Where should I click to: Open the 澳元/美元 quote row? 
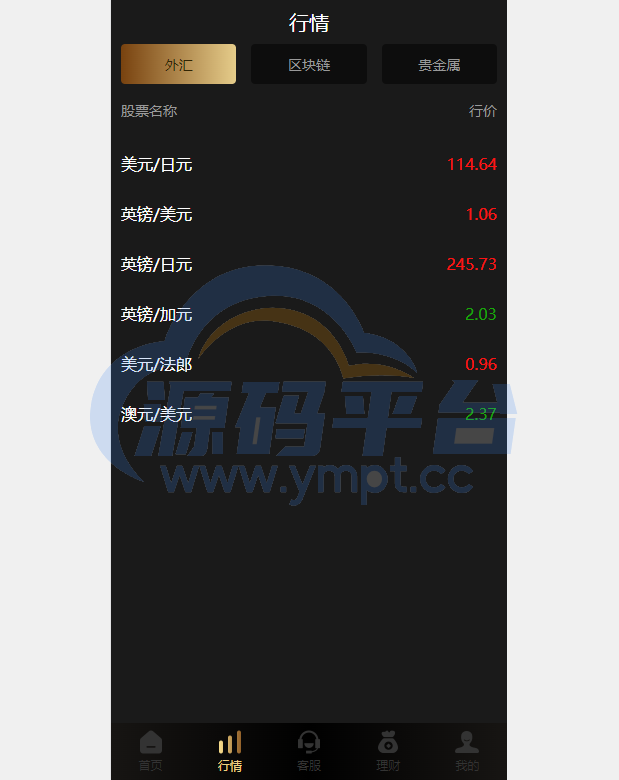308,414
